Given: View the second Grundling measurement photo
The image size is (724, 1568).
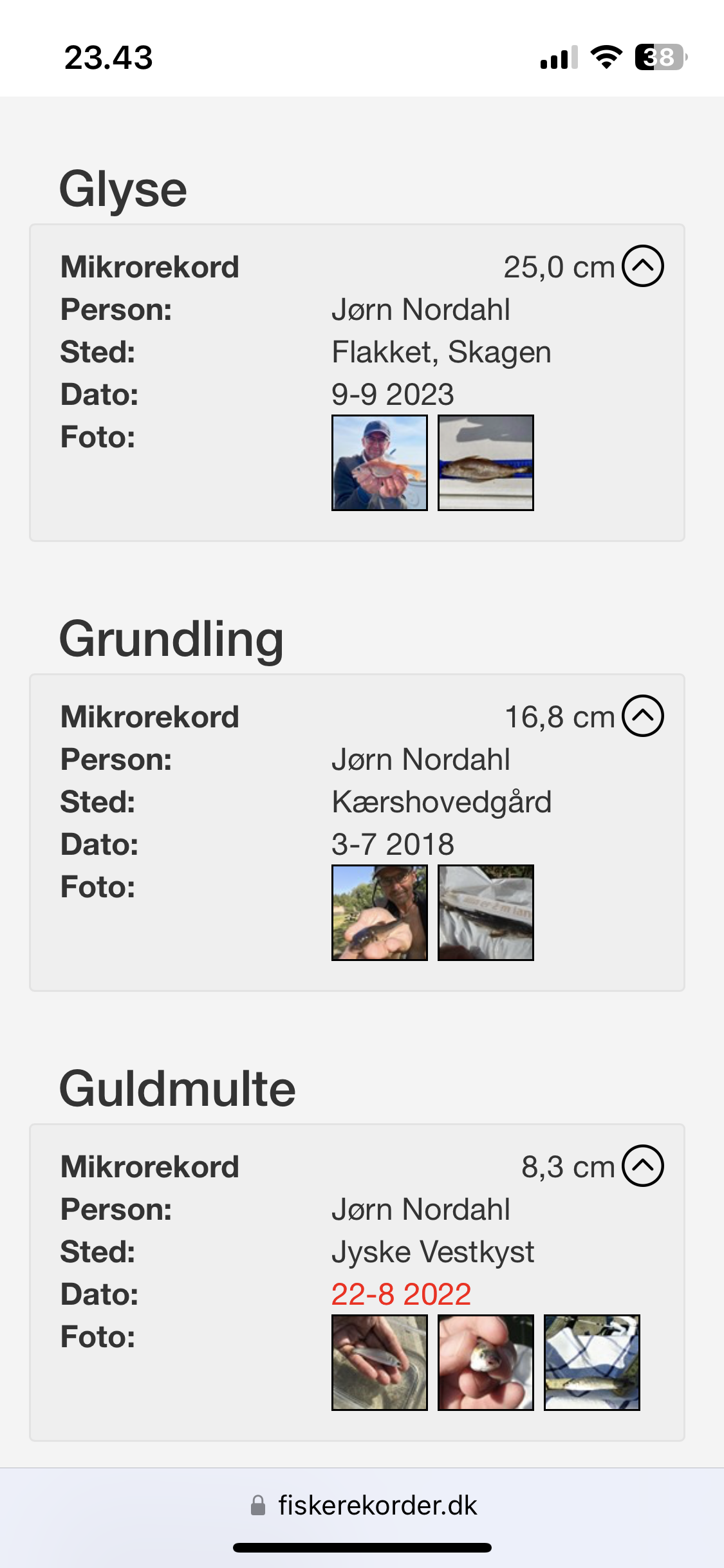Looking at the screenshot, I should (486, 913).
